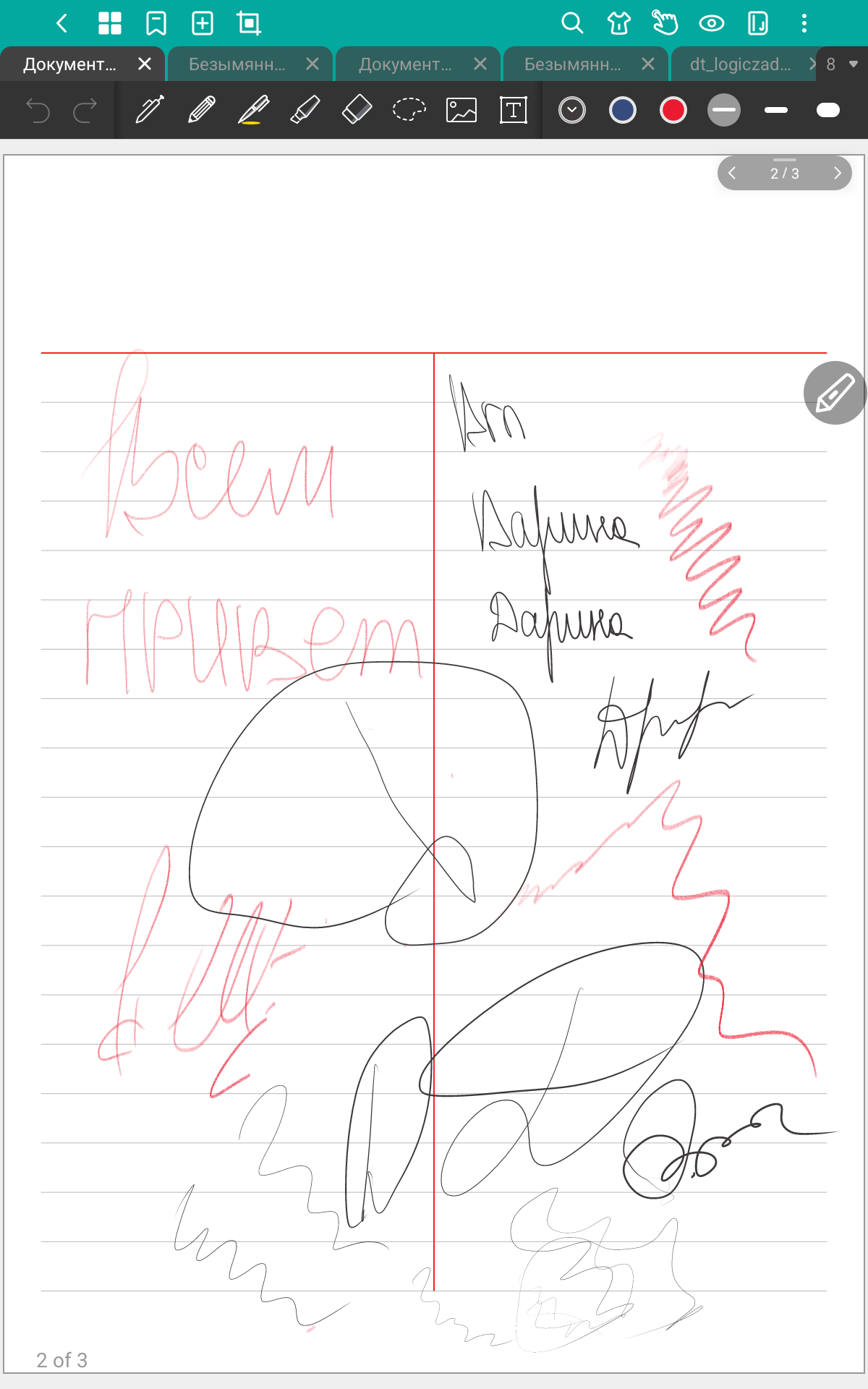Select the eraser tool
The image size is (868, 1389).
pyautogui.click(x=357, y=111)
